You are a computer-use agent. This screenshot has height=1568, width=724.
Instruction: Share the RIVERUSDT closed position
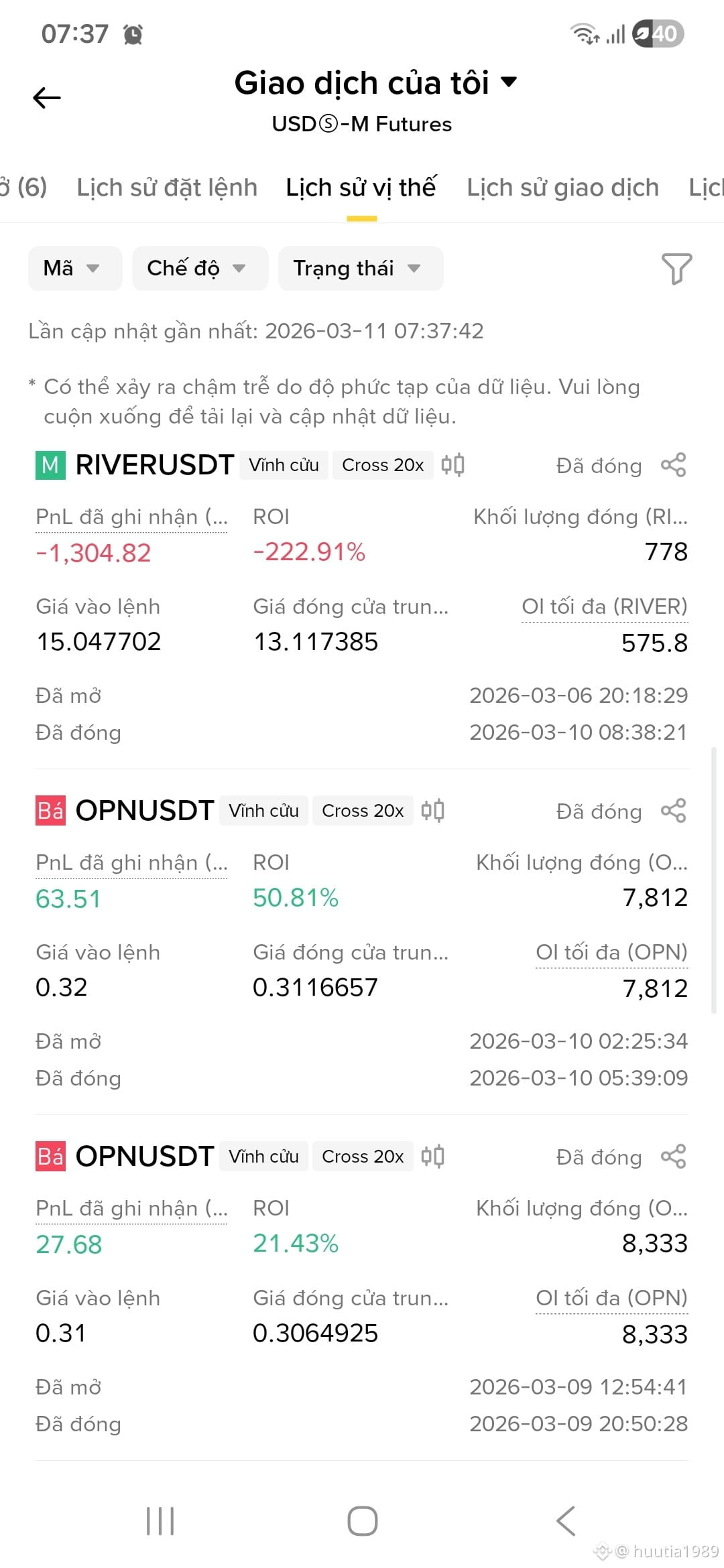point(674,465)
